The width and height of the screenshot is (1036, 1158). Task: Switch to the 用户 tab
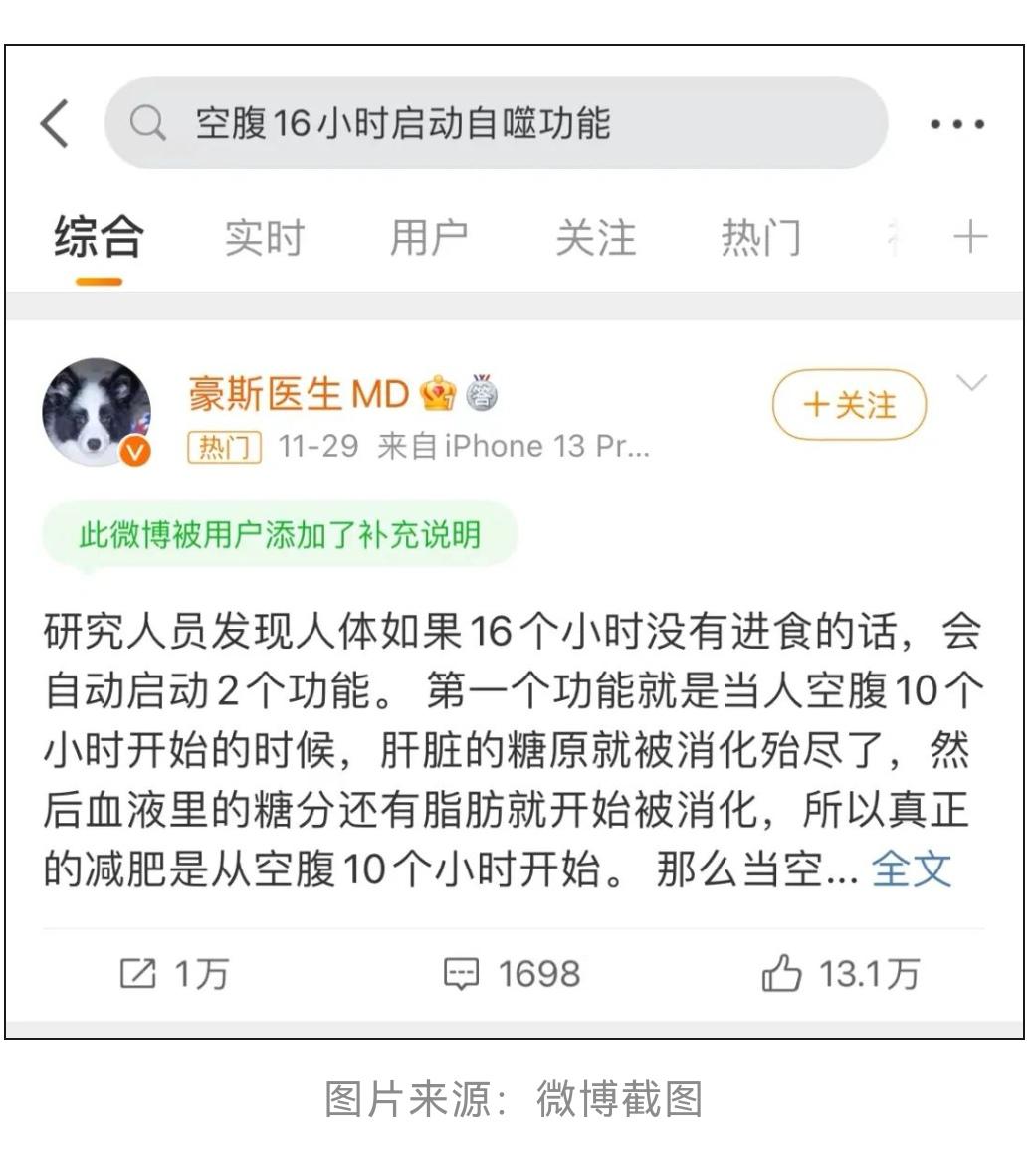point(429,239)
